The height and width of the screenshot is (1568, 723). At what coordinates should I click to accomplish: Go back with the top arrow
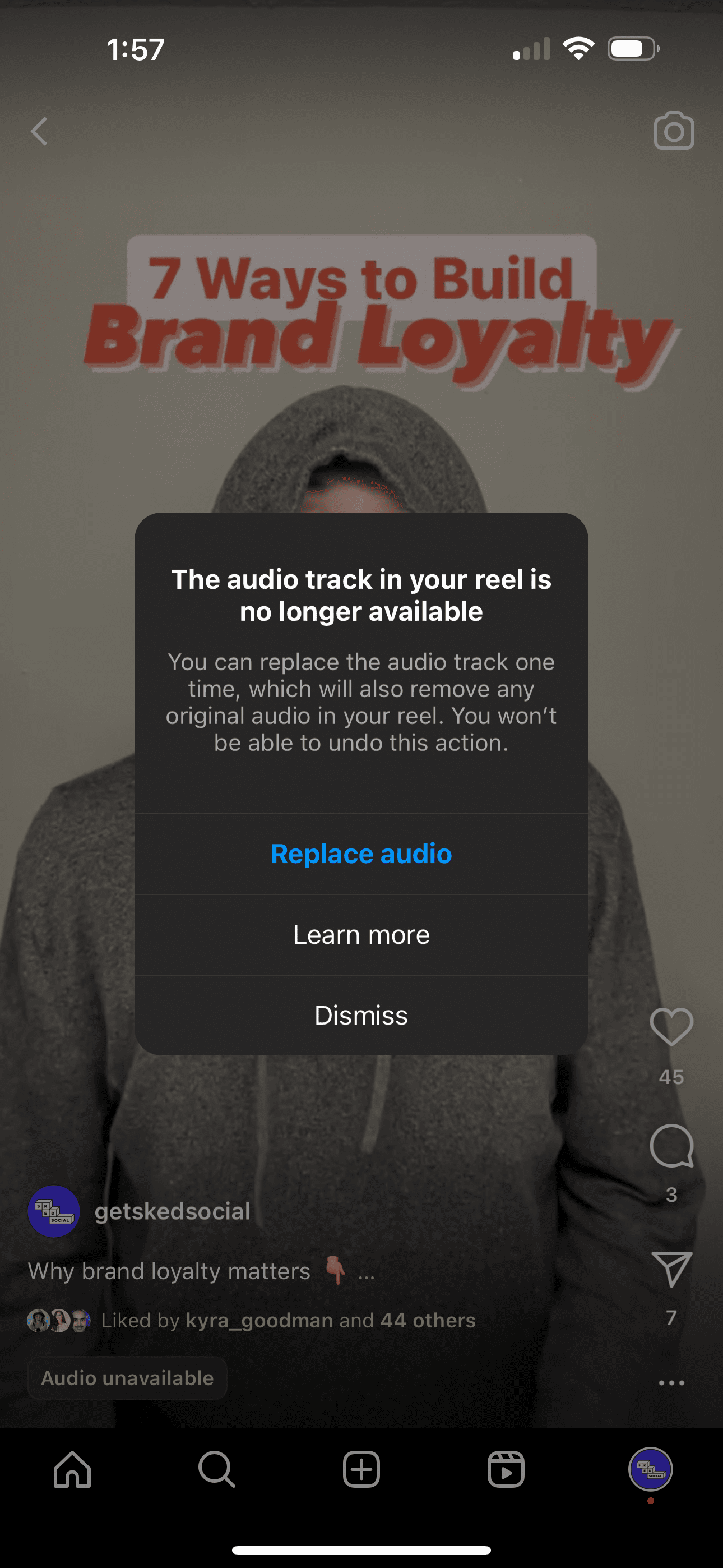point(40,131)
